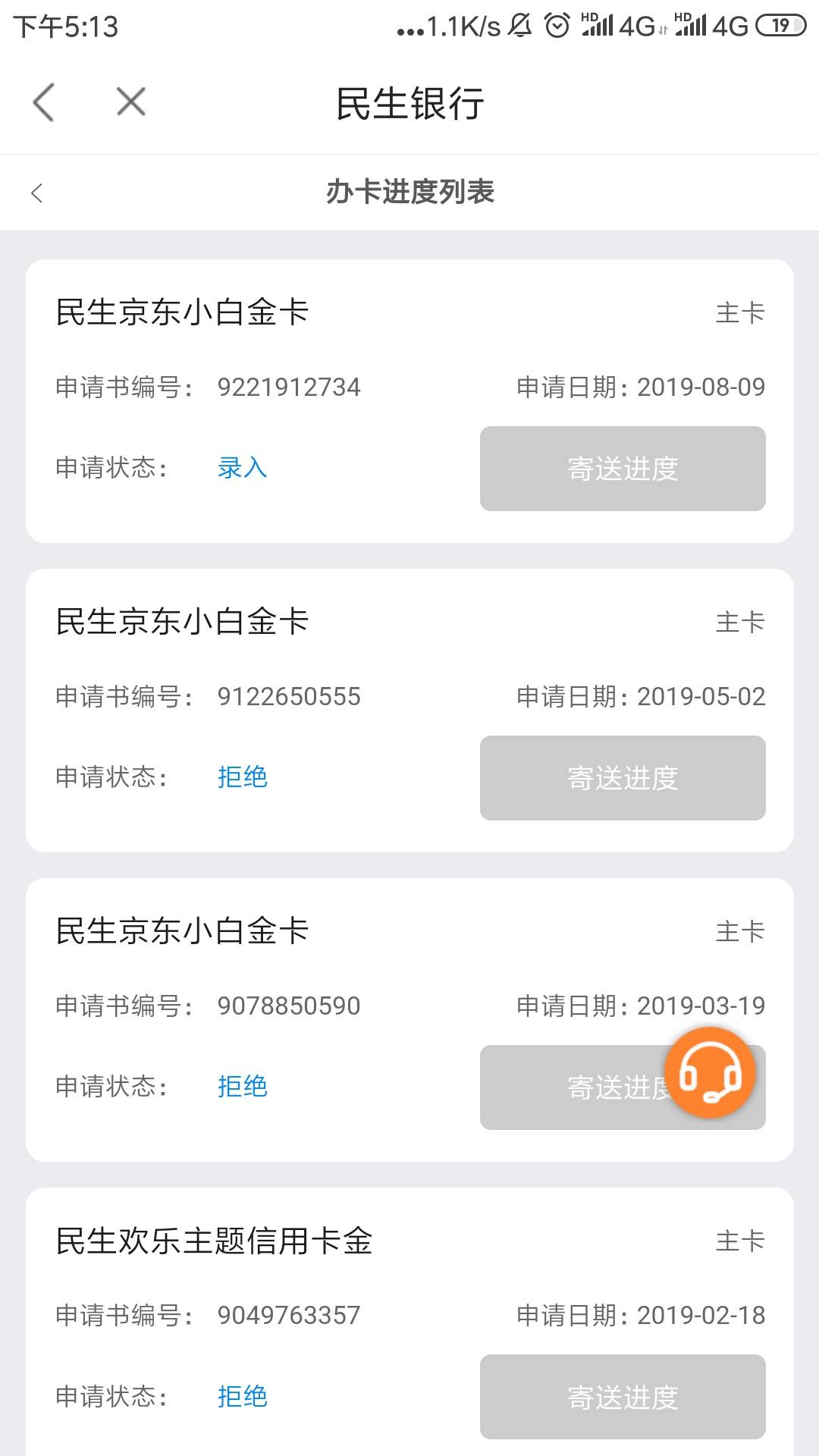Go back using the top header arrow

click(x=43, y=102)
